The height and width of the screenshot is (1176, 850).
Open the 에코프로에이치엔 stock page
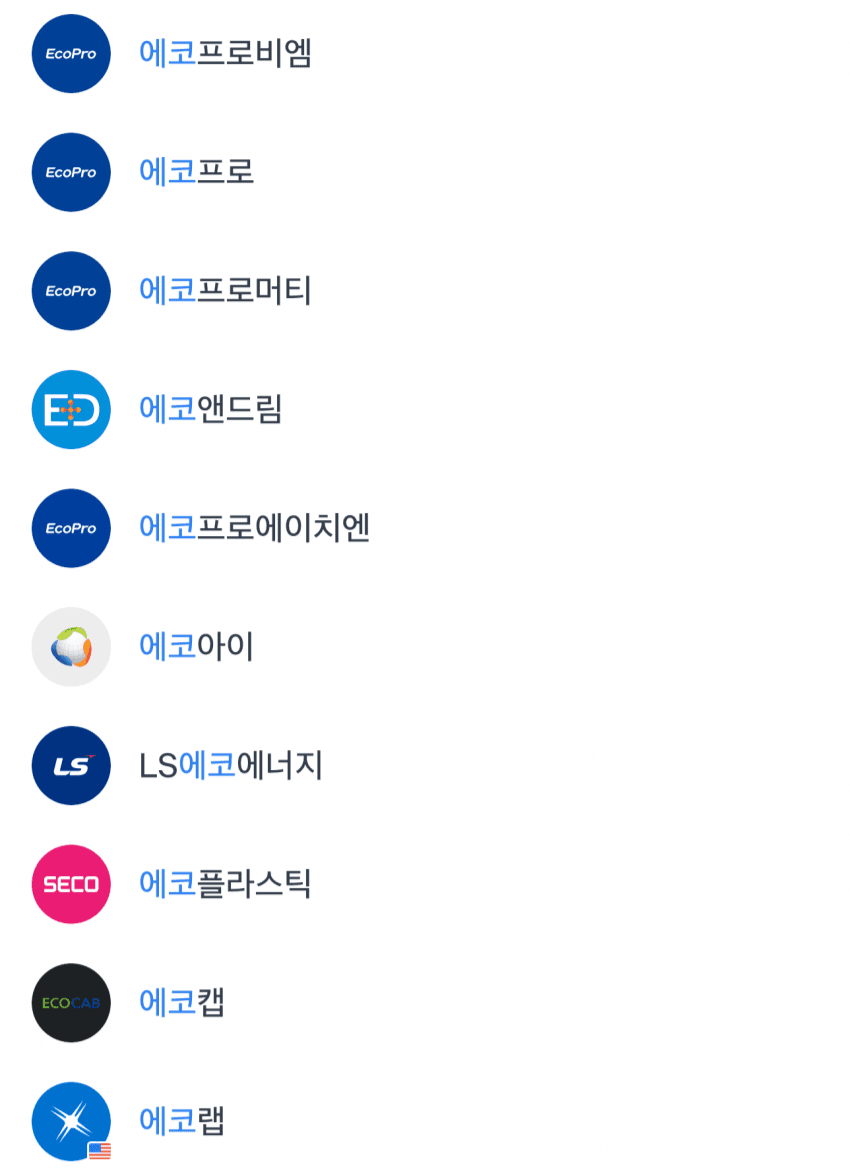click(x=254, y=528)
